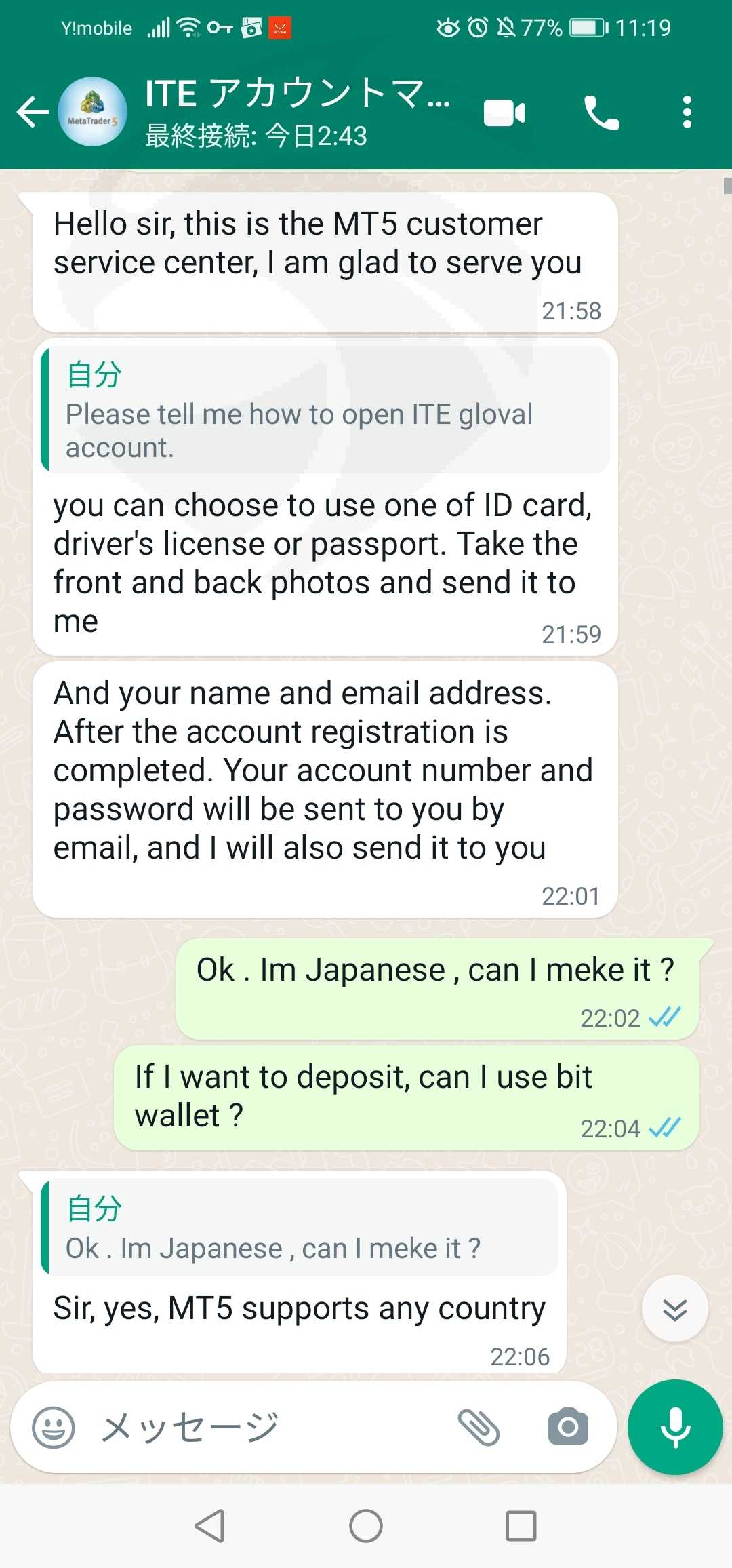Open the emoji picker
The image size is (732, 1568).
[54, 1427]
